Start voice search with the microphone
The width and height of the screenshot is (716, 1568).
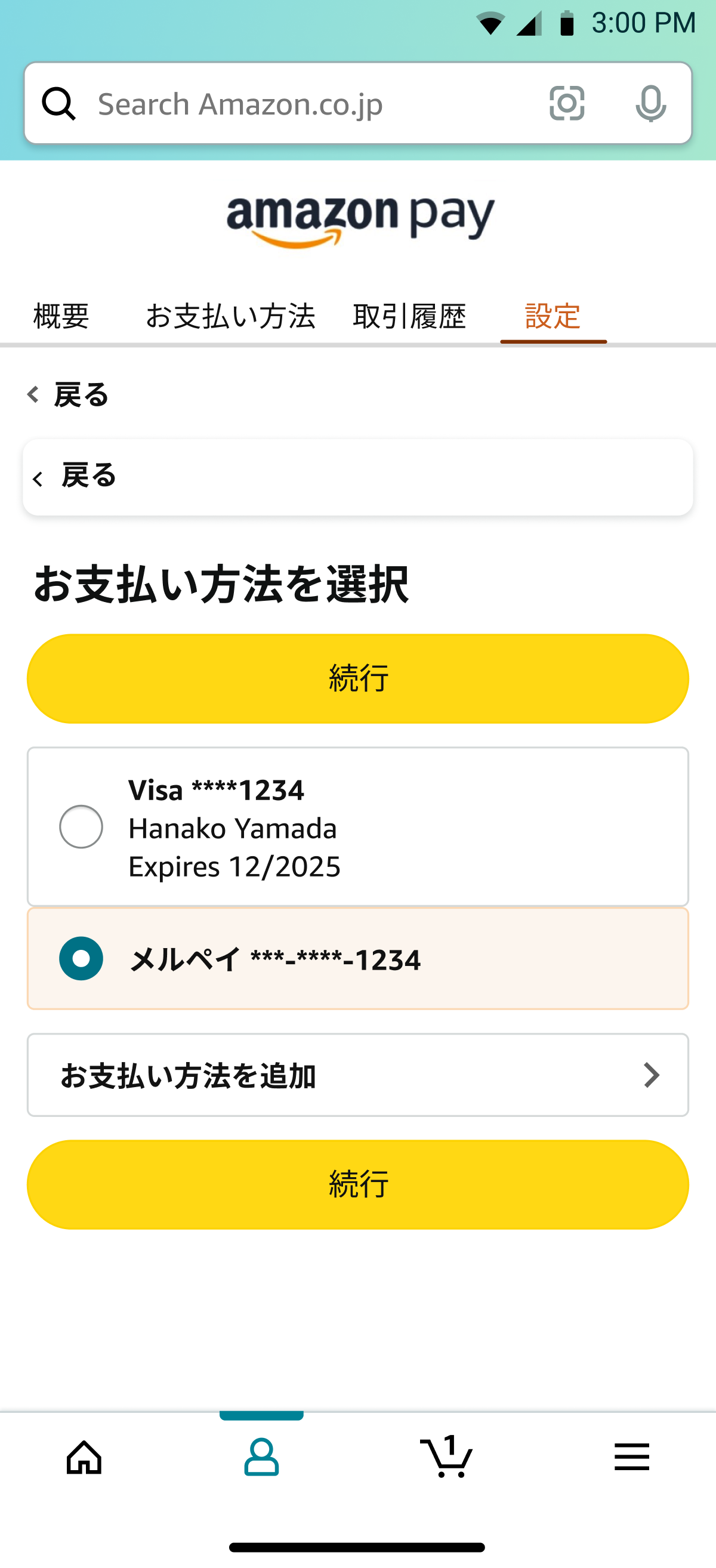(x=651, y=103)
